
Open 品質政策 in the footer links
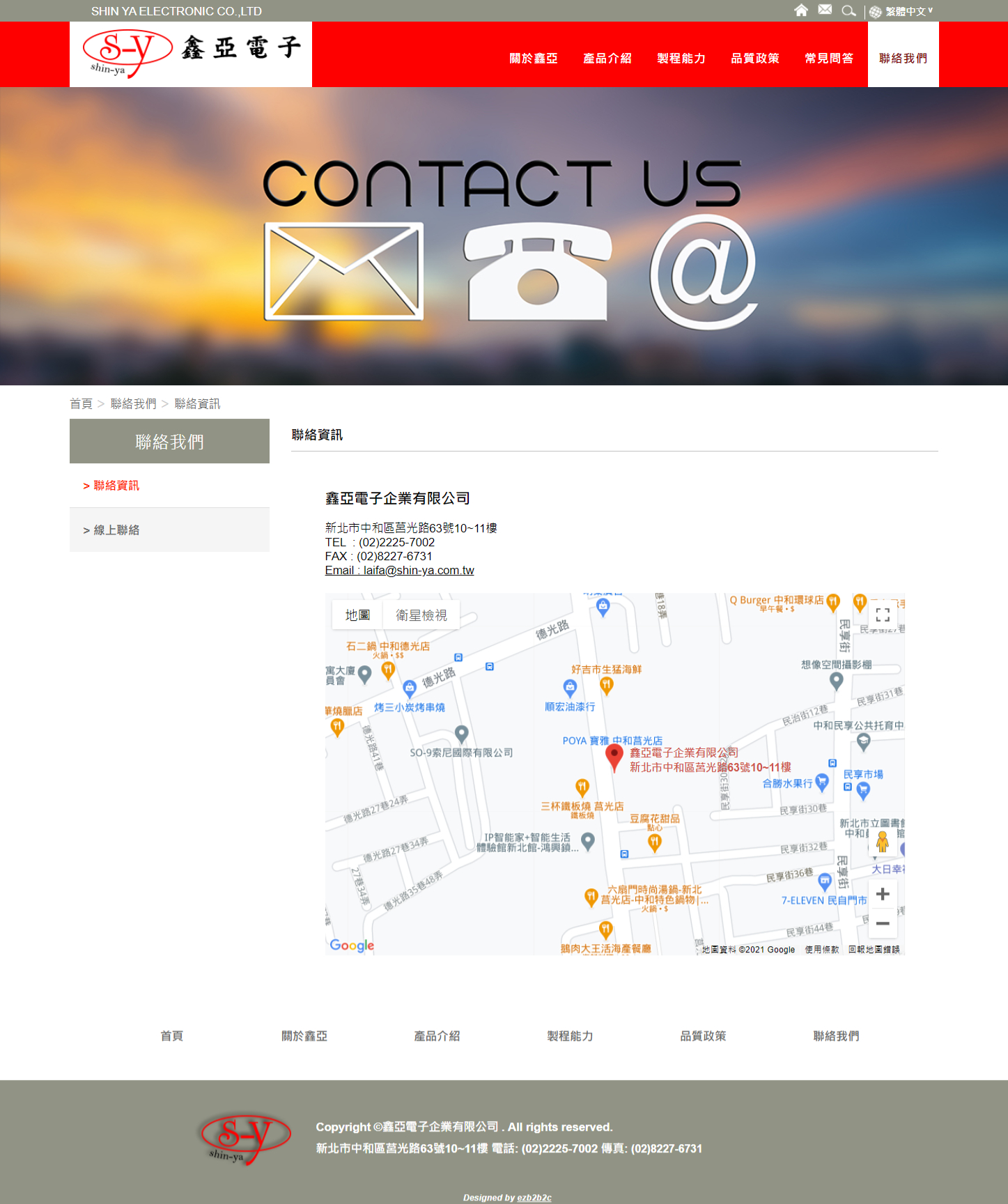tap(703, 1036)
